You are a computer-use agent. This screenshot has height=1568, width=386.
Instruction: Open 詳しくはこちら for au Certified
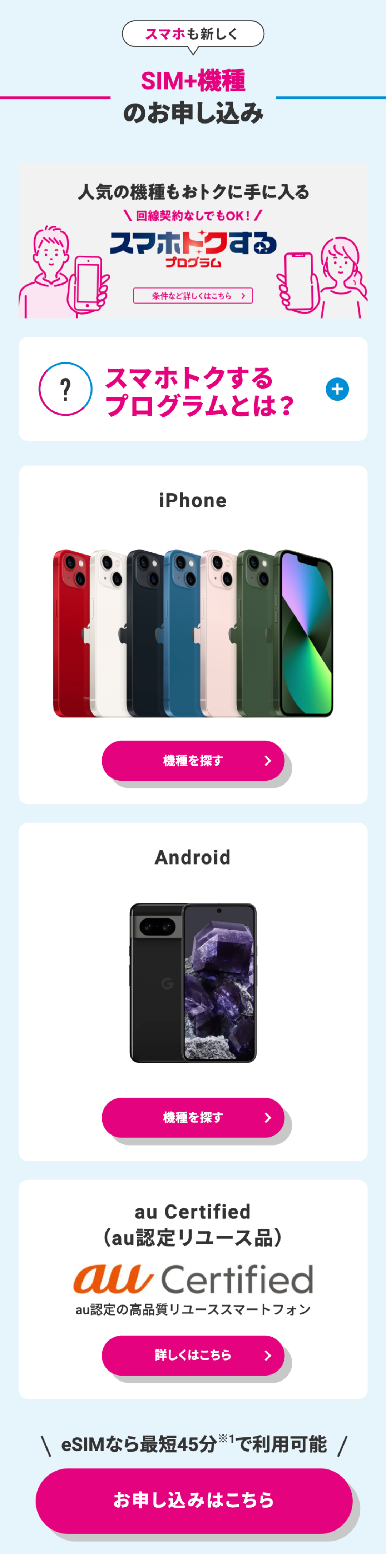[193, 1354]
